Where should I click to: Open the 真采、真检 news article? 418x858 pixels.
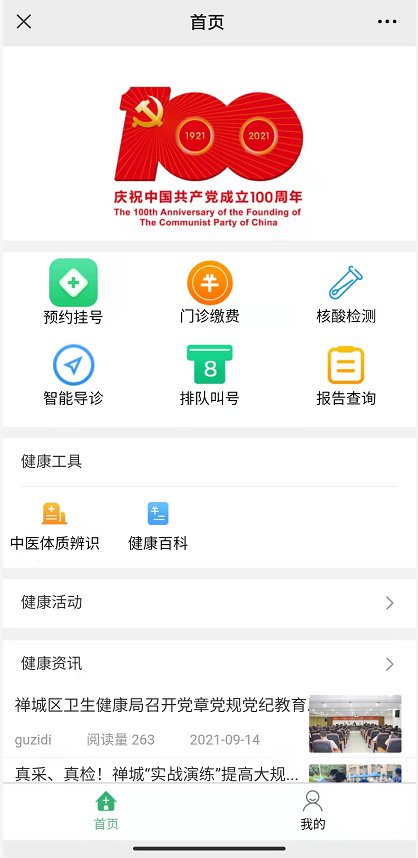coord(208,772)
